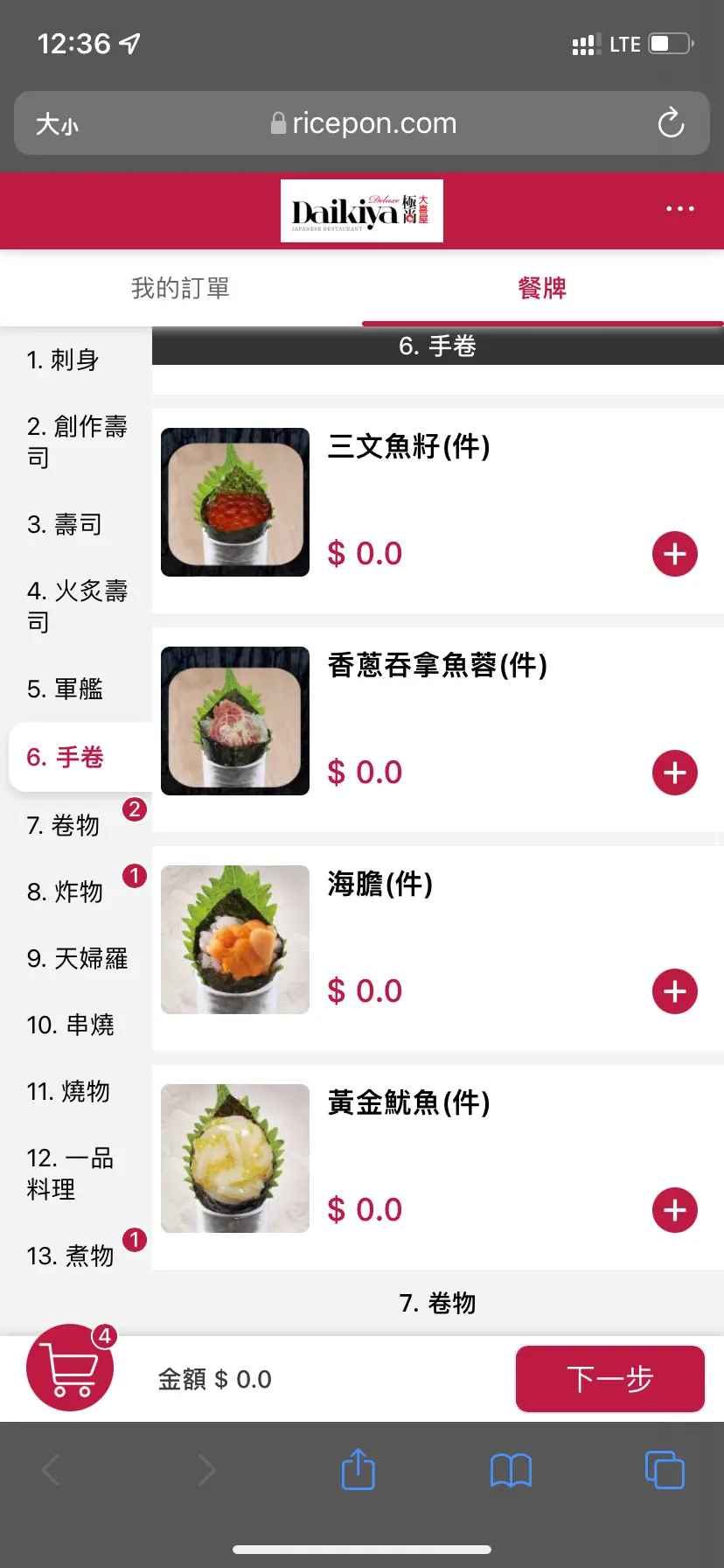View the 10. 串燒 category
This screenshot has width=724, height=1568.
(70, 1025)
